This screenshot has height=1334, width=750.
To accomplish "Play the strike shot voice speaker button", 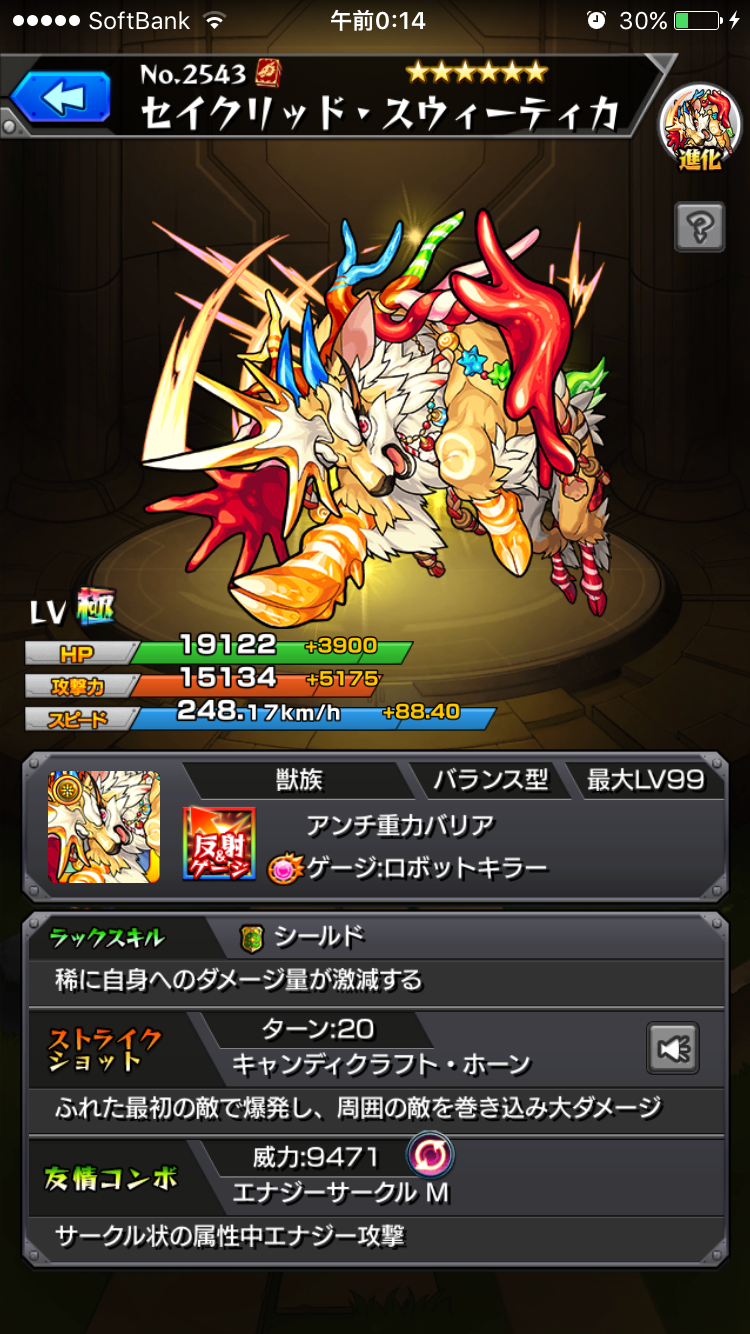I will coord(672,1048).
